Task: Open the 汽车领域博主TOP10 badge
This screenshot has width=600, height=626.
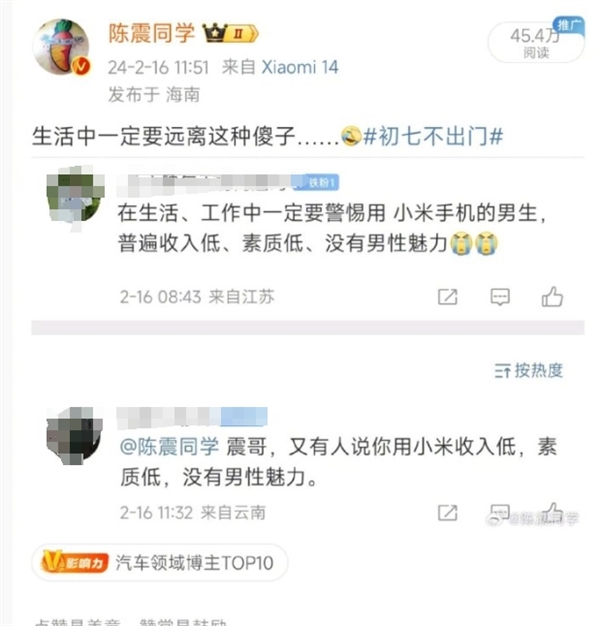Action: coord(158,563)
